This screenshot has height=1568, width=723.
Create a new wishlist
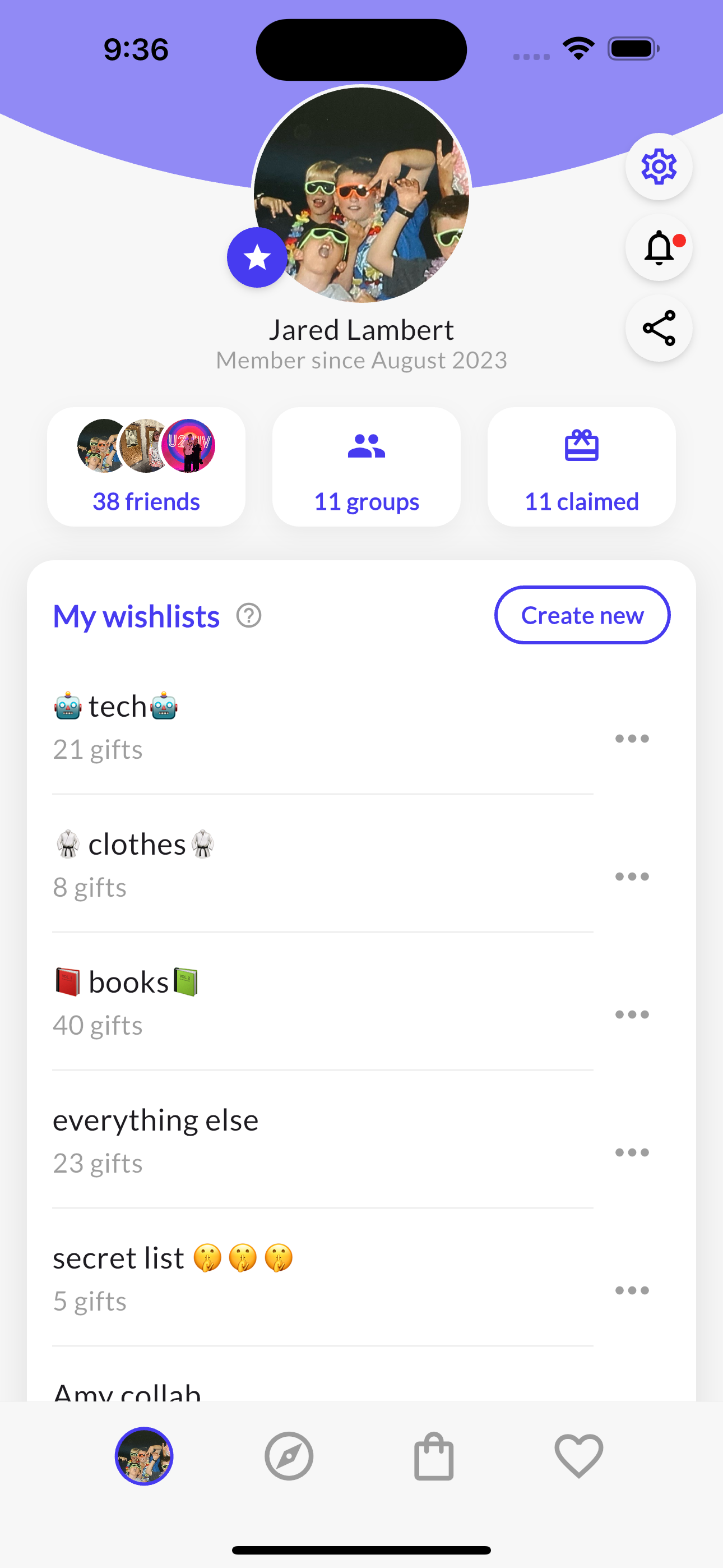click(582, 615)
